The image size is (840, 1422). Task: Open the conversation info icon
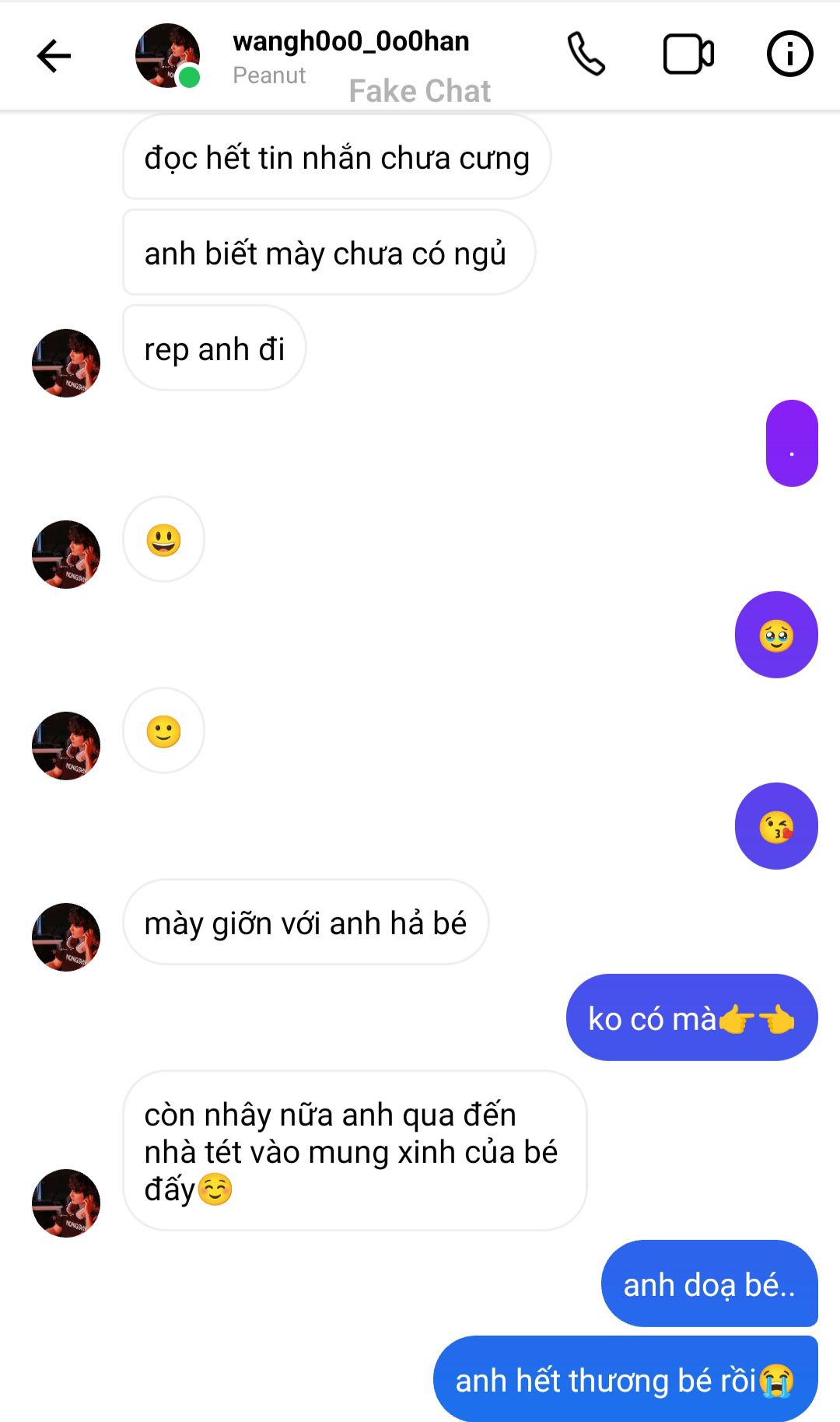(789, 54)
